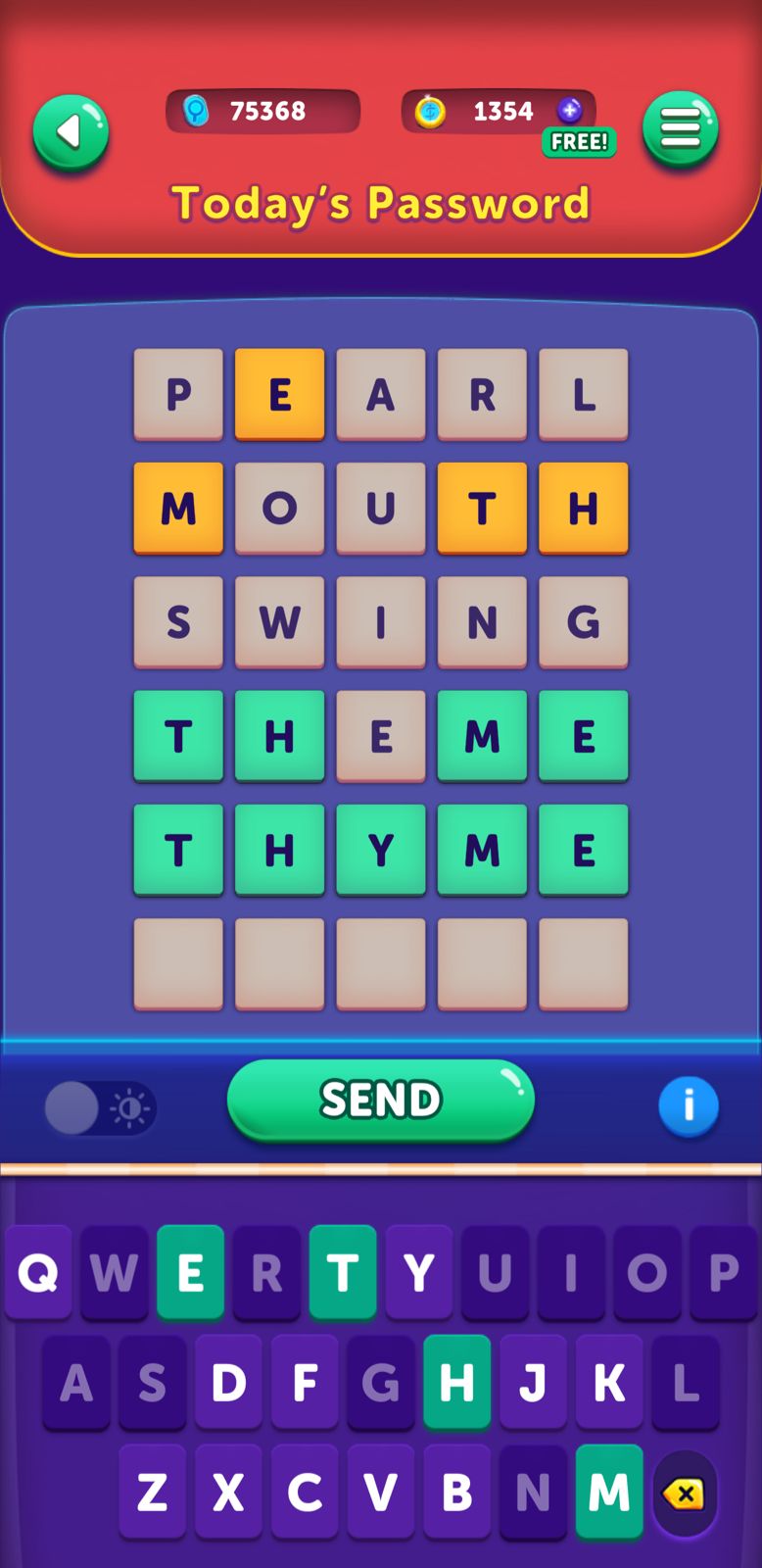Viewport: 762px width, 1568px height.
Task: Hit the F key
Action: pos(305,1382)
